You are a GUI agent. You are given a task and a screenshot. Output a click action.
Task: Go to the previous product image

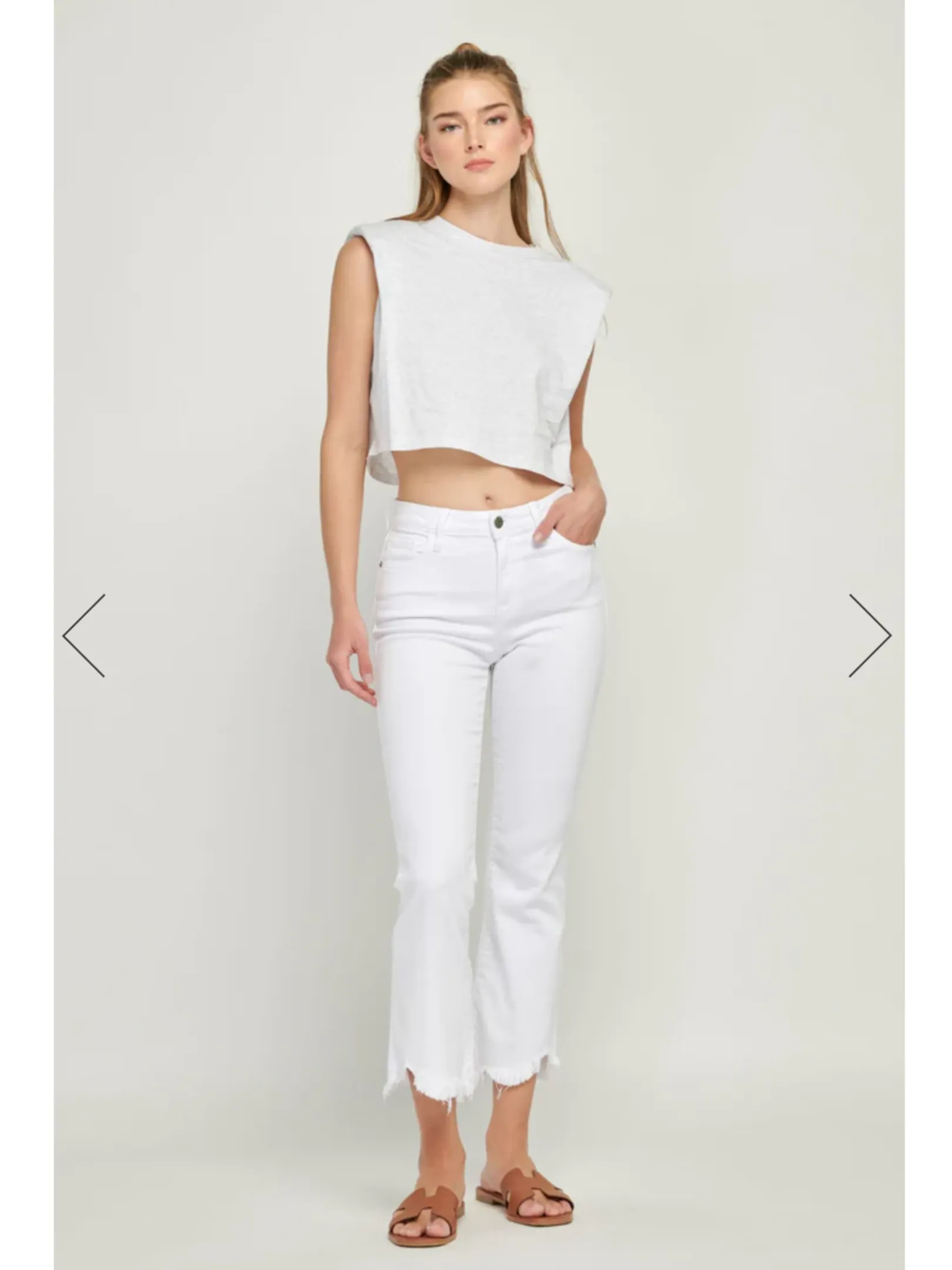tap(84, 635)
